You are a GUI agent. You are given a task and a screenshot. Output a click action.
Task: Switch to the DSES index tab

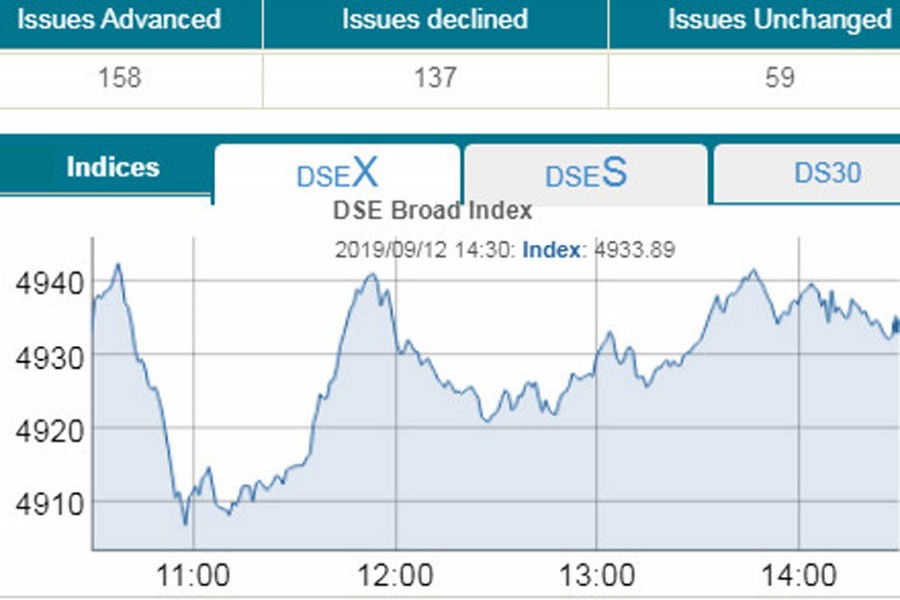586,174
